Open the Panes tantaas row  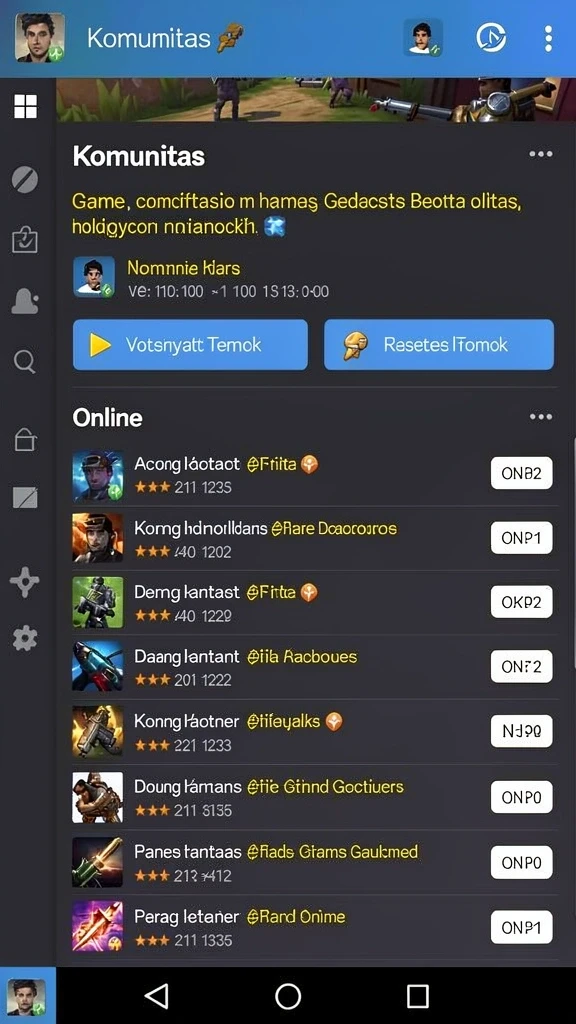click(x=313, y=861)
